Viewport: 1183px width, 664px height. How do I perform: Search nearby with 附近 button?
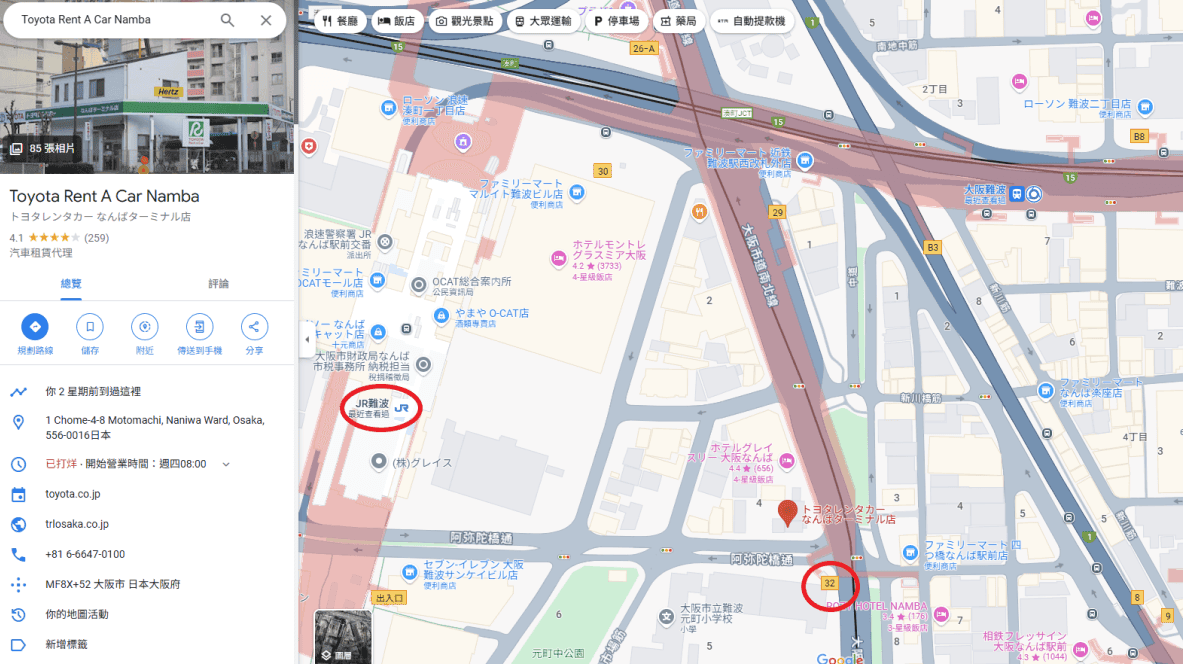click(x=145, y=327)
